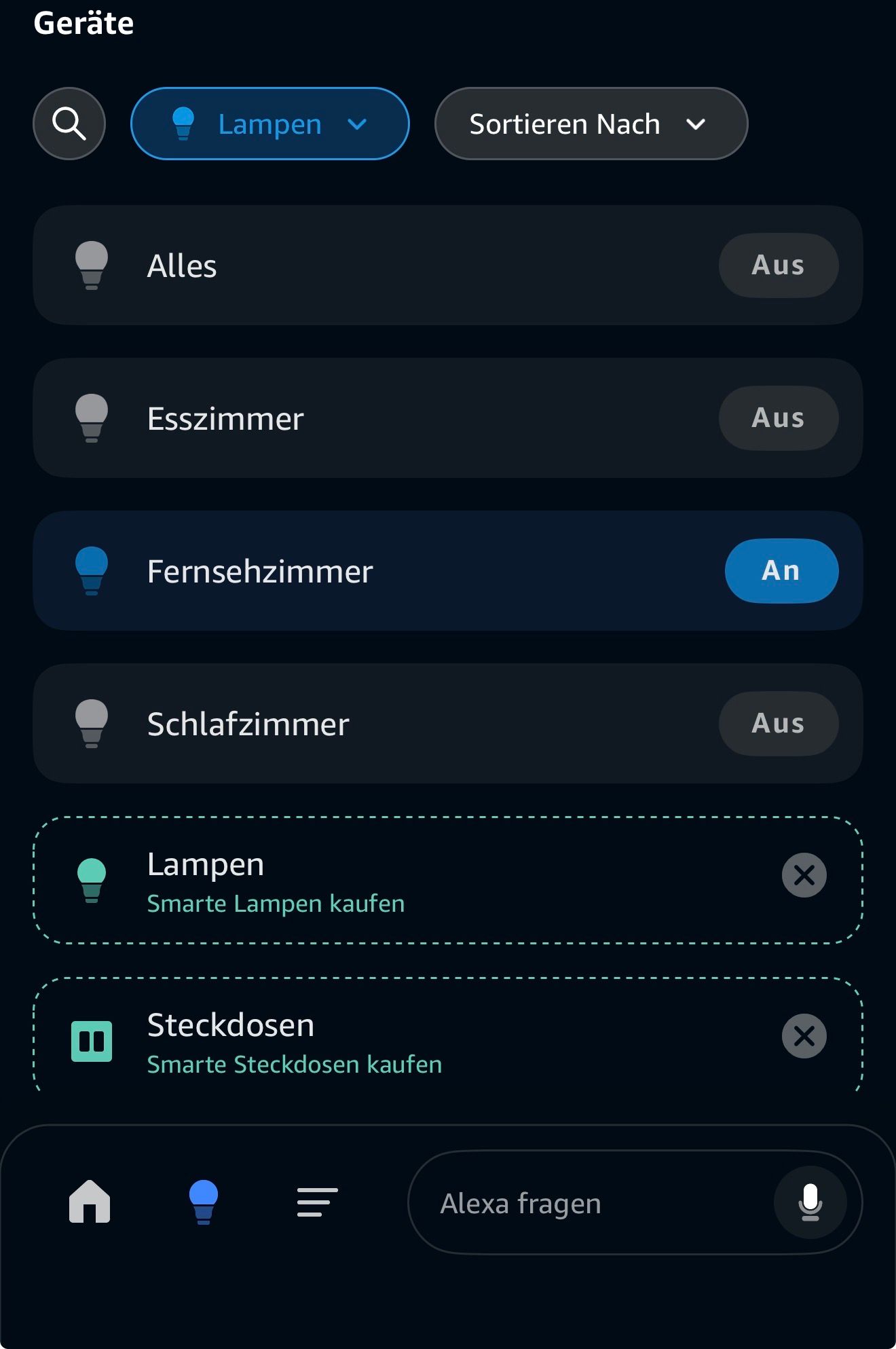Select the devices bulb tab
Image resolution: width=896 pixels, height=1349 pixels.
203,1202
